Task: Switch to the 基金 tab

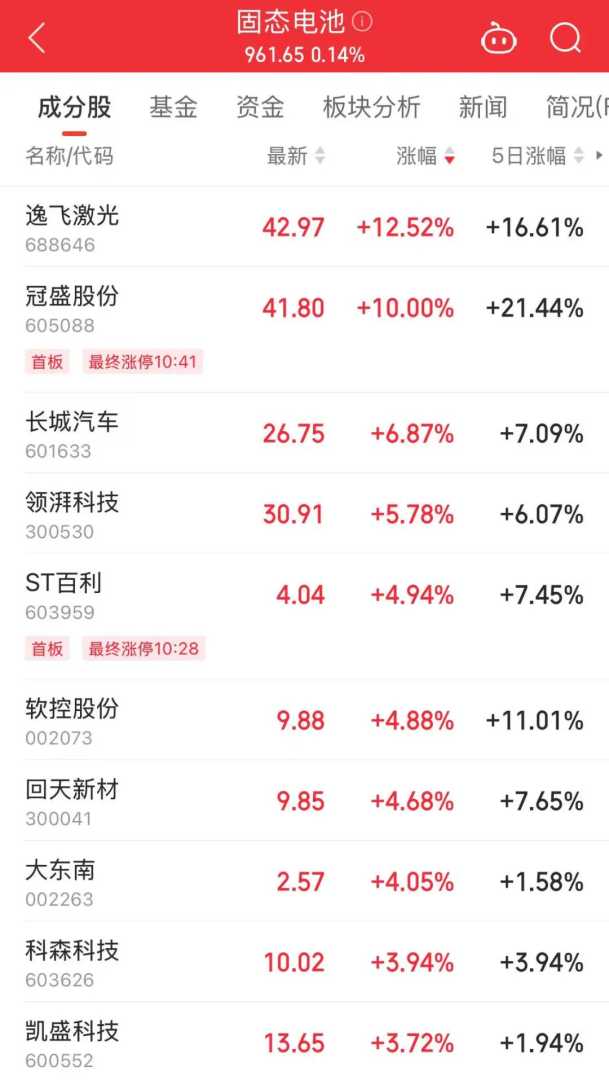Action: pyautogui.click(x=173, y=107)
